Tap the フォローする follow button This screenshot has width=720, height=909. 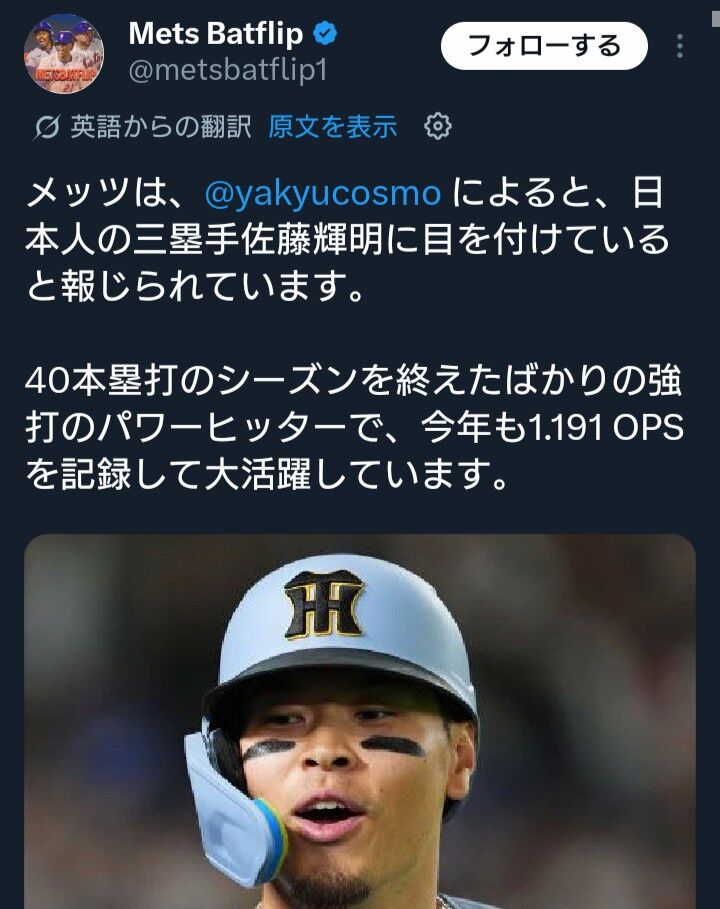[x=544, y=46]
